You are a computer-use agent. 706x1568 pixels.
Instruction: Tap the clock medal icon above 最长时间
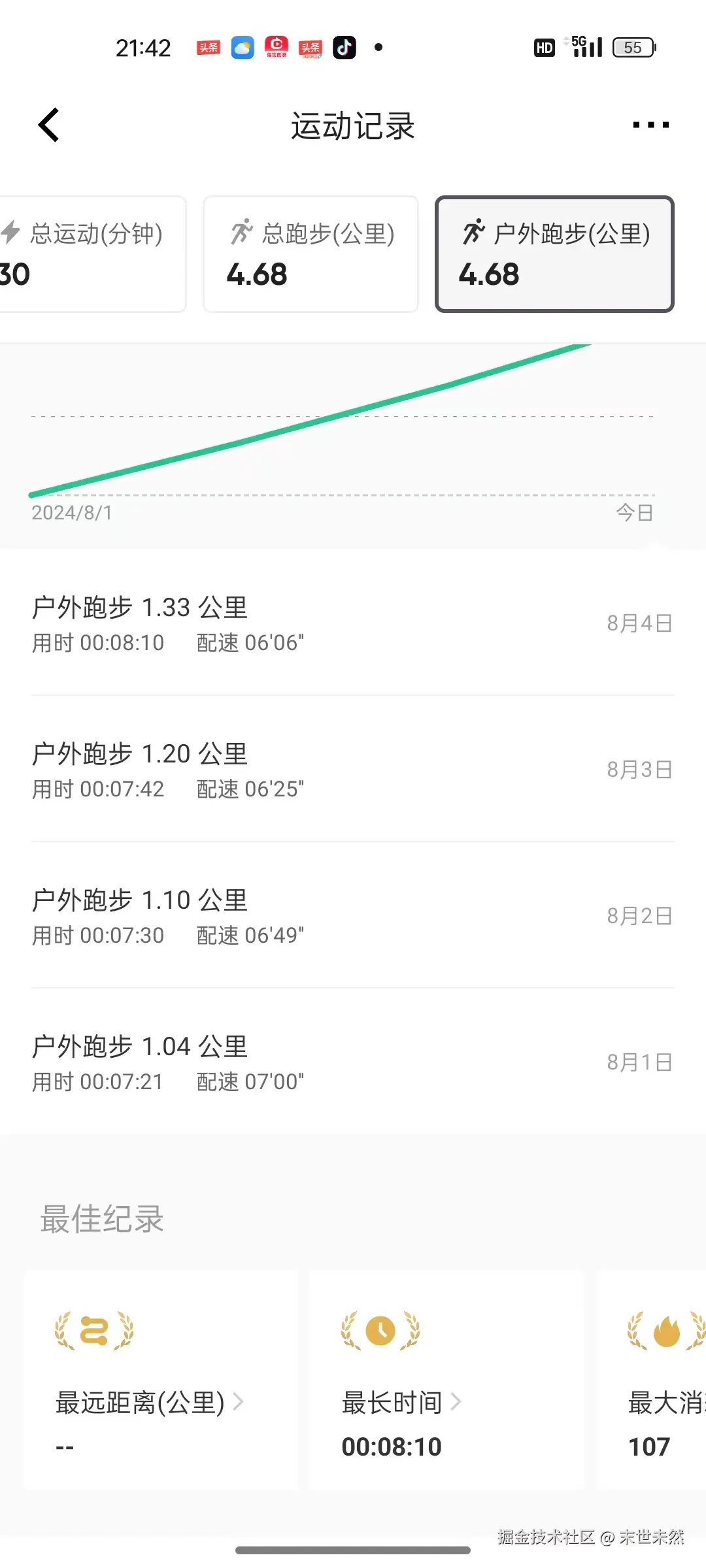pos(380,1331)
